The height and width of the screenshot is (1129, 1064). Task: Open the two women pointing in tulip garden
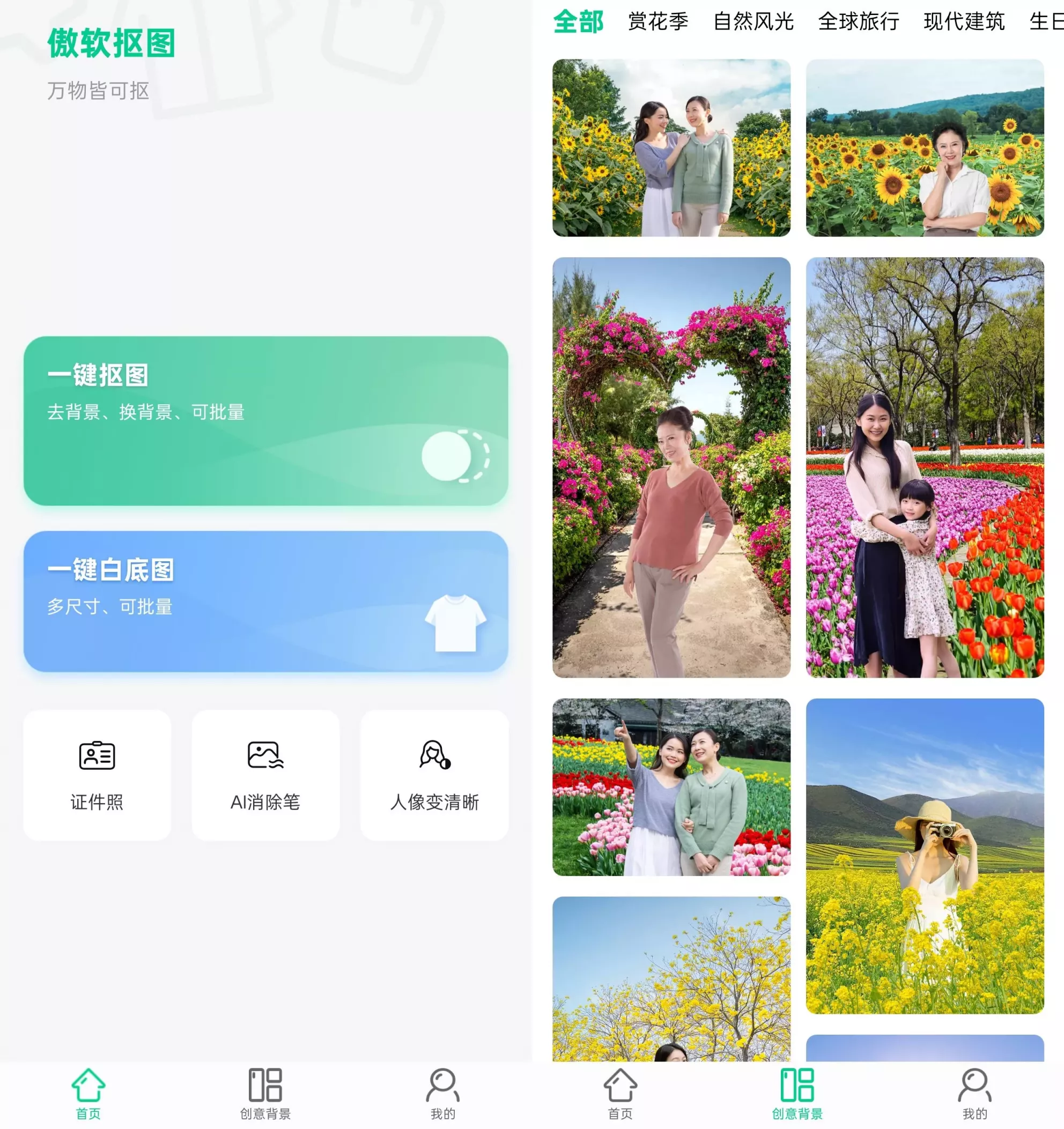(x=671, y=786)
